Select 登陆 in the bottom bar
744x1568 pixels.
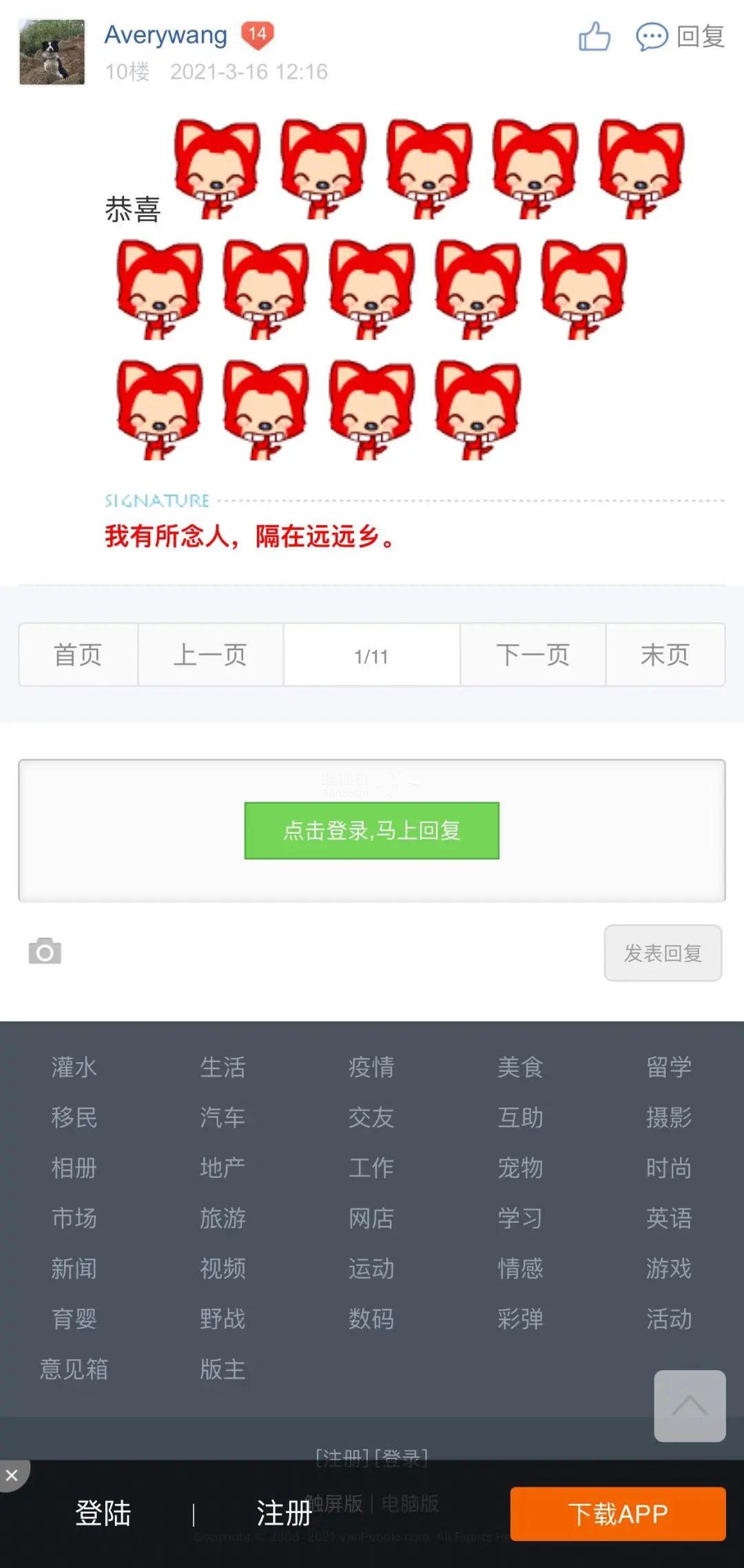(x=103, y=1514)
